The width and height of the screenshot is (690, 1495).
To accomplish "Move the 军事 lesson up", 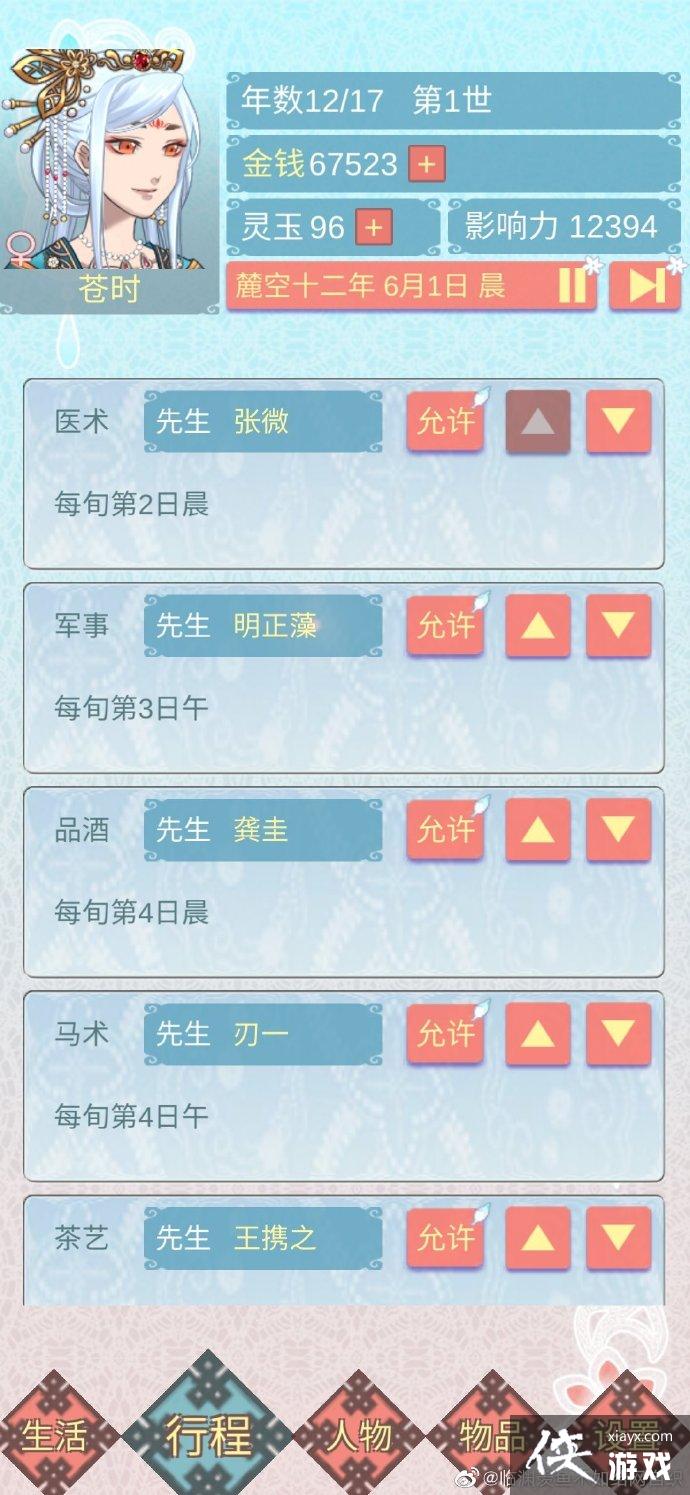I will coord(538,626).
